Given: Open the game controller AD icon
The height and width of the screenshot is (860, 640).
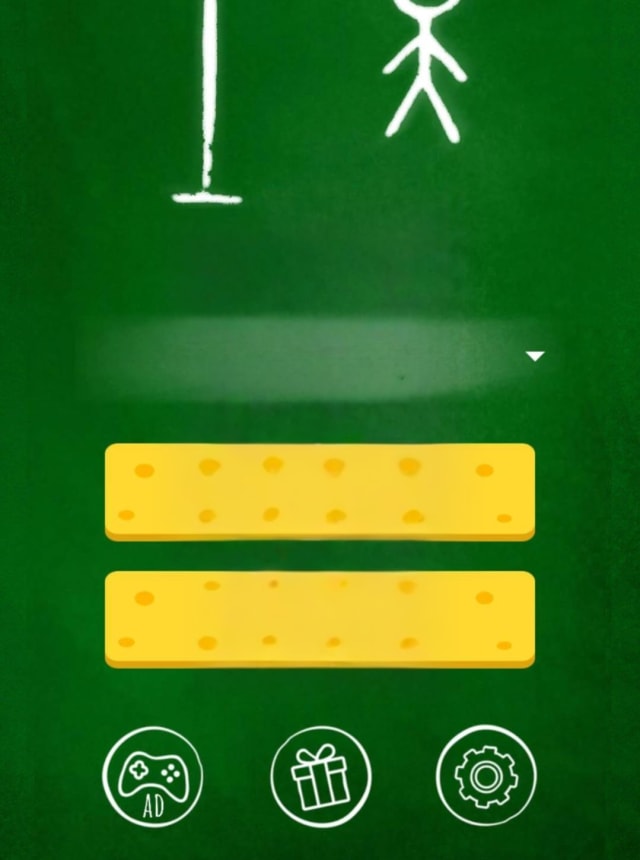Looking at the screenshot, I should (x=153, y=776).
